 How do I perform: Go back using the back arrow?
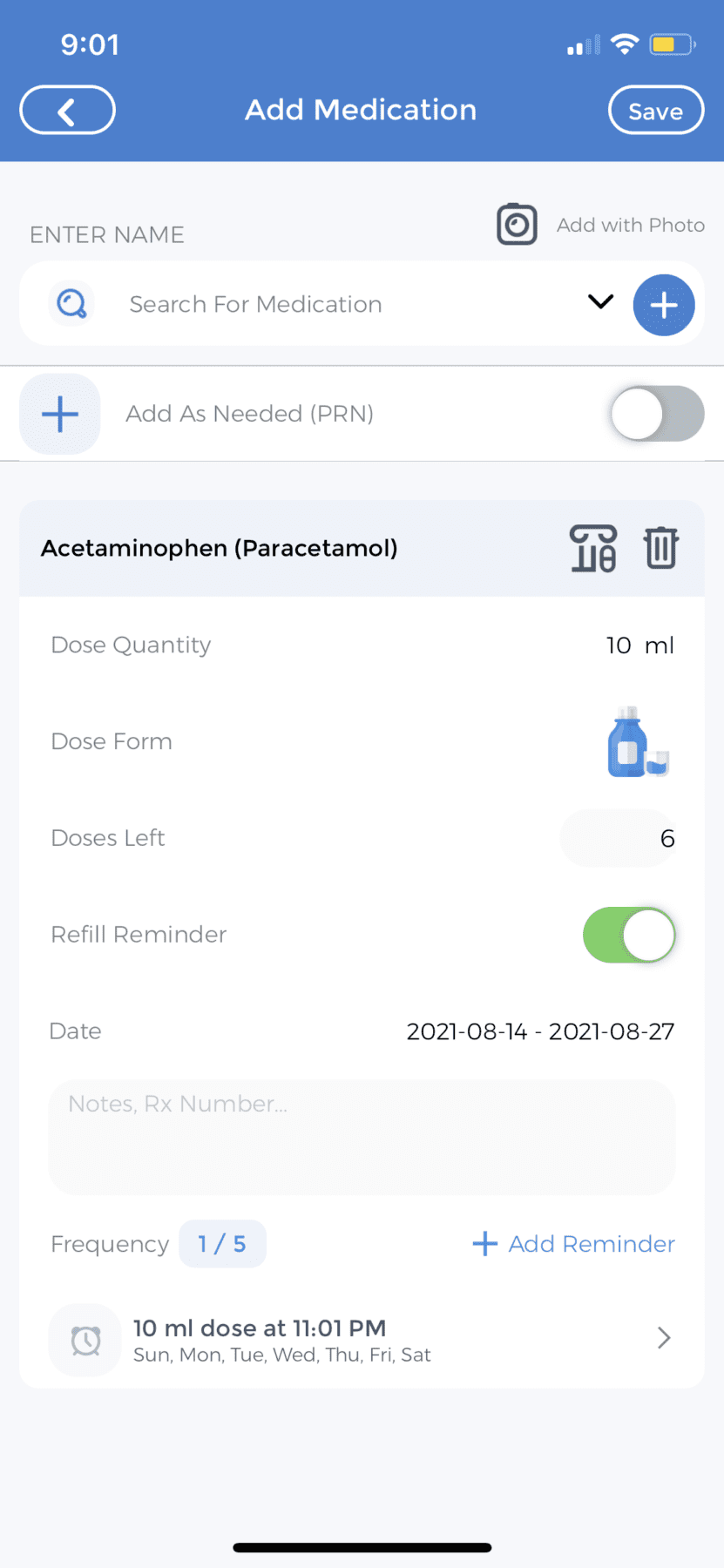pos(66,110)
